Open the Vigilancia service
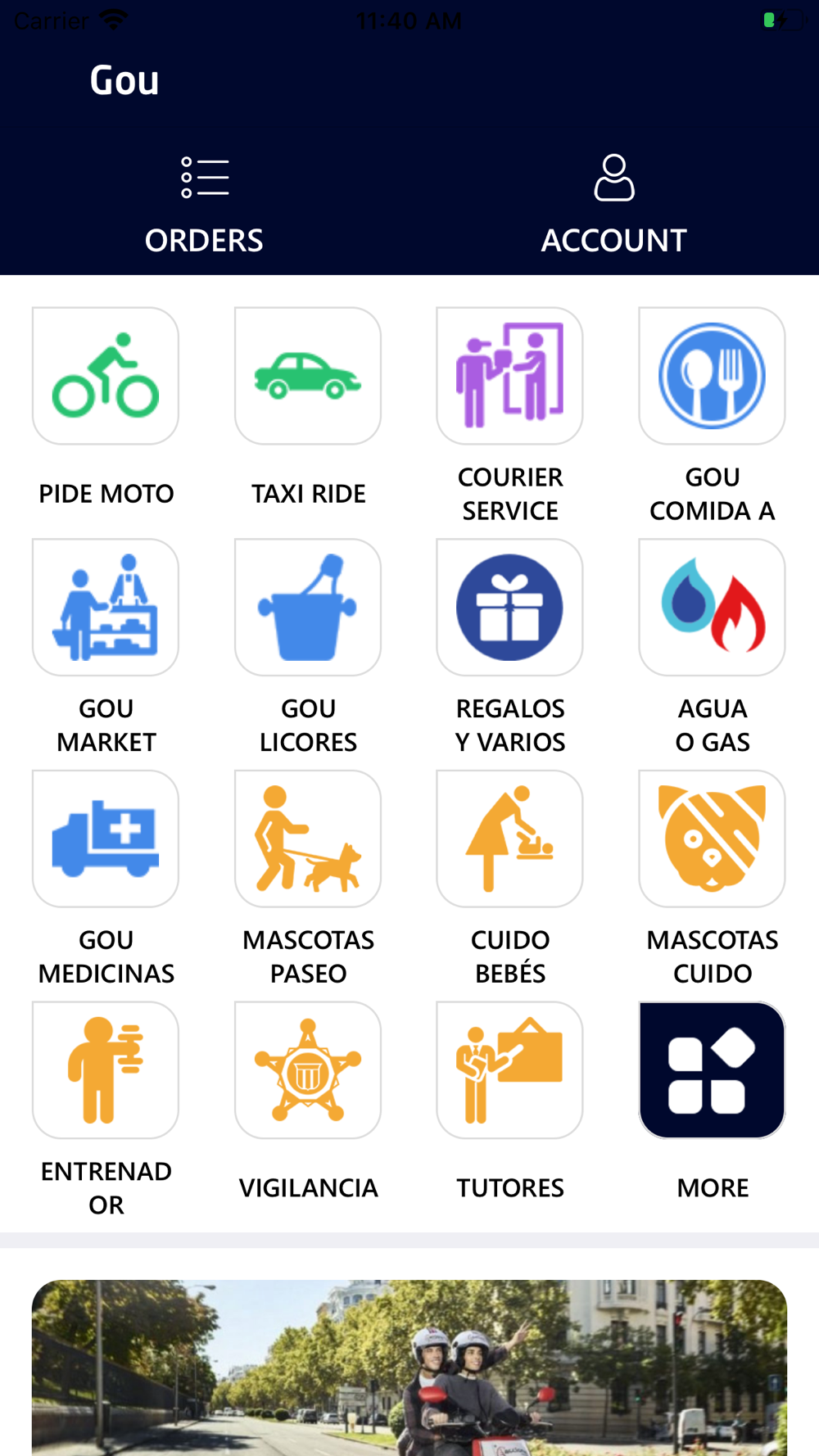Viewport: 819px width, 1456px height. coord(308,1070)
